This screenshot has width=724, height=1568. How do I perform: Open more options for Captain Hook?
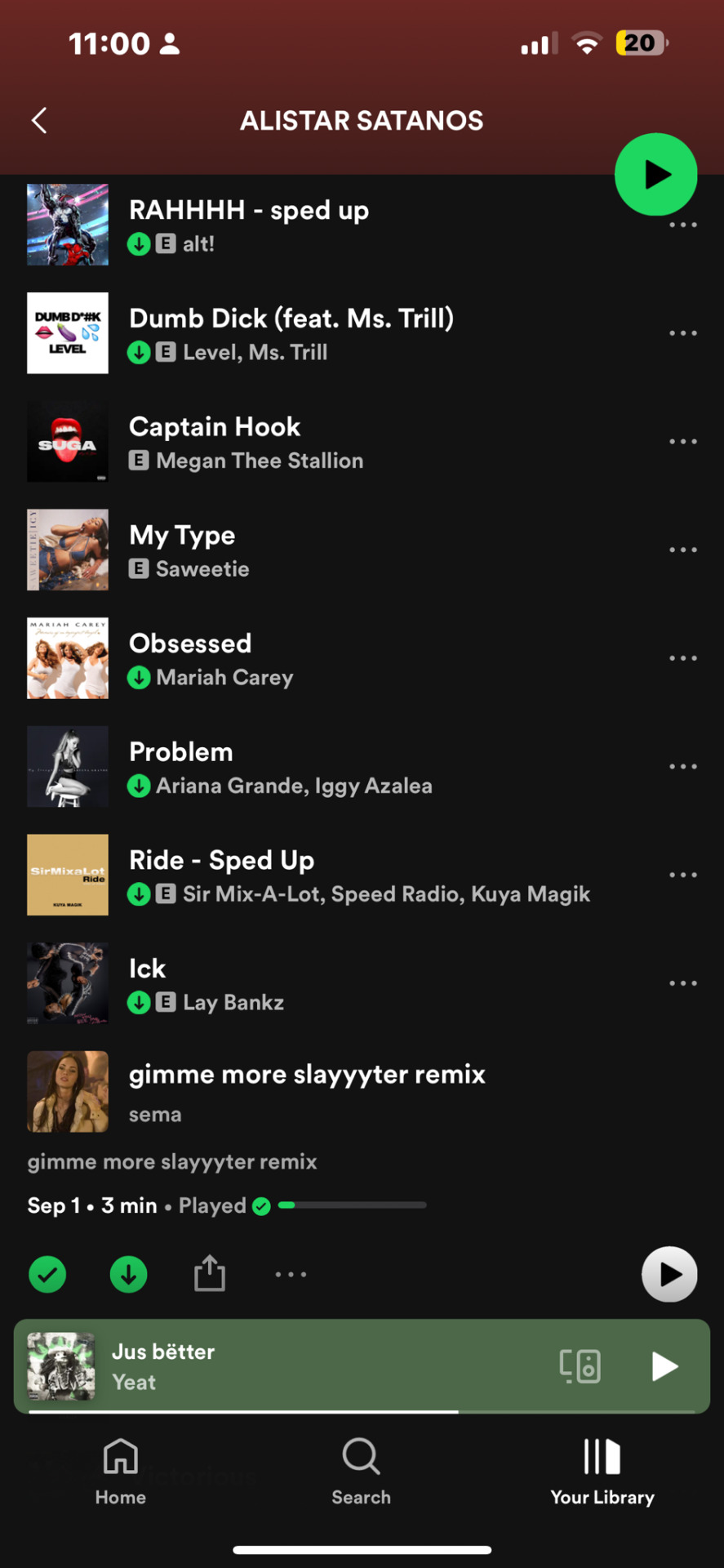pyautogui.click(x=682, y=442)
